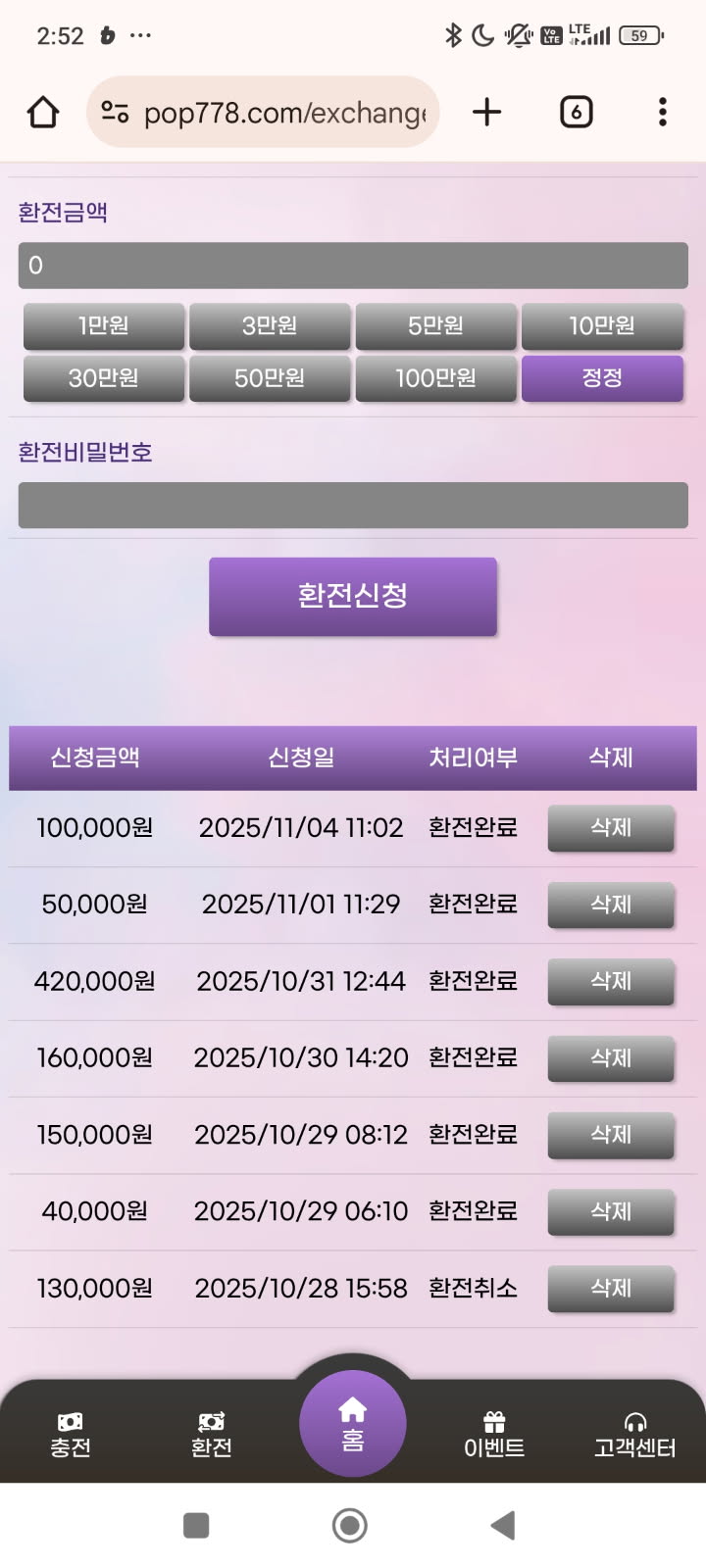Delete the cancelled 130,000원 record
706x1568 pixels.
611,1289
